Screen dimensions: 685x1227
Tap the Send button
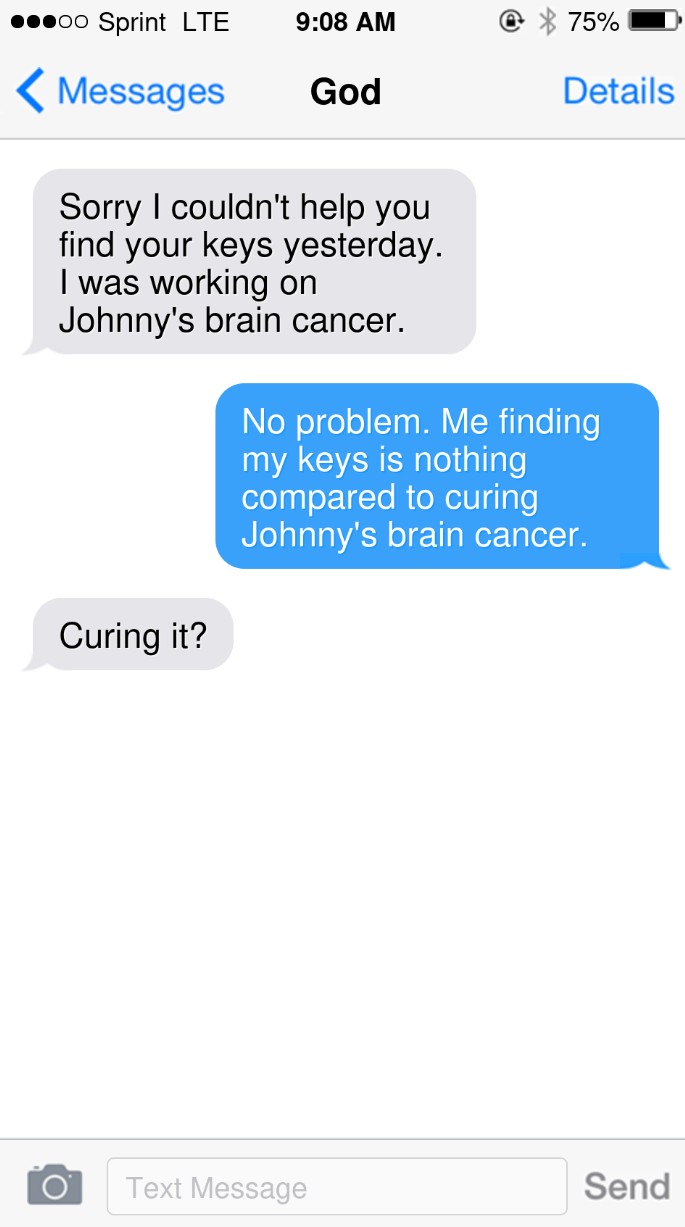(x=627, y=1187)
